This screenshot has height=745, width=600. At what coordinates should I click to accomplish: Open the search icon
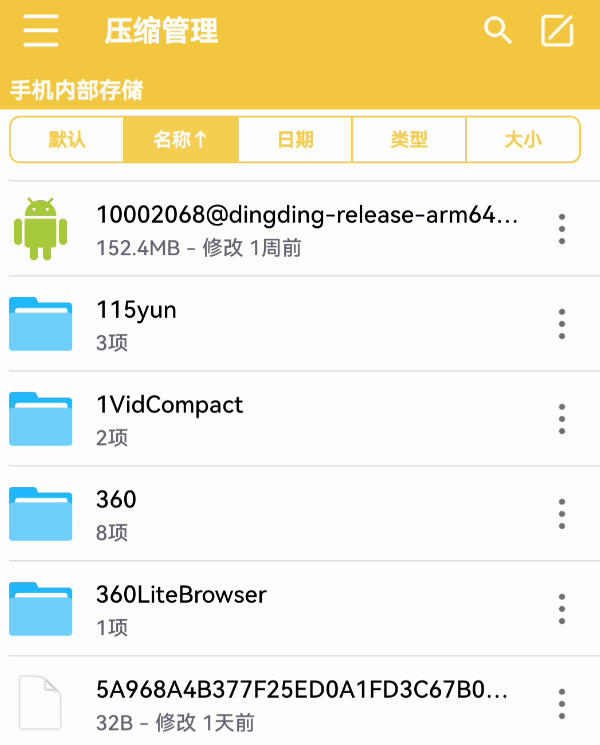click(497, 30)
